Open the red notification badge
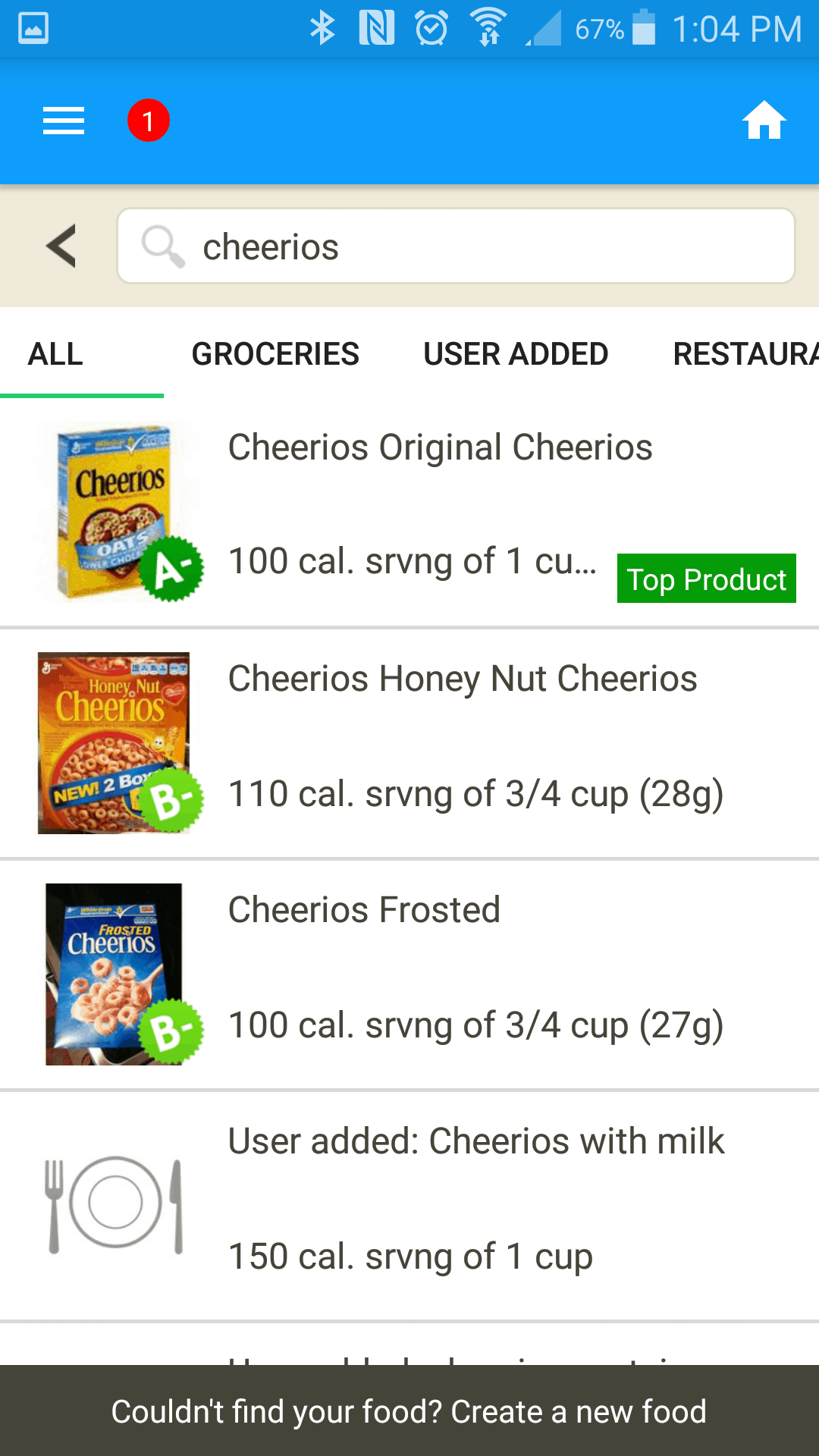The height and width of the screenshot is (1456, 819). coord(148,121)
